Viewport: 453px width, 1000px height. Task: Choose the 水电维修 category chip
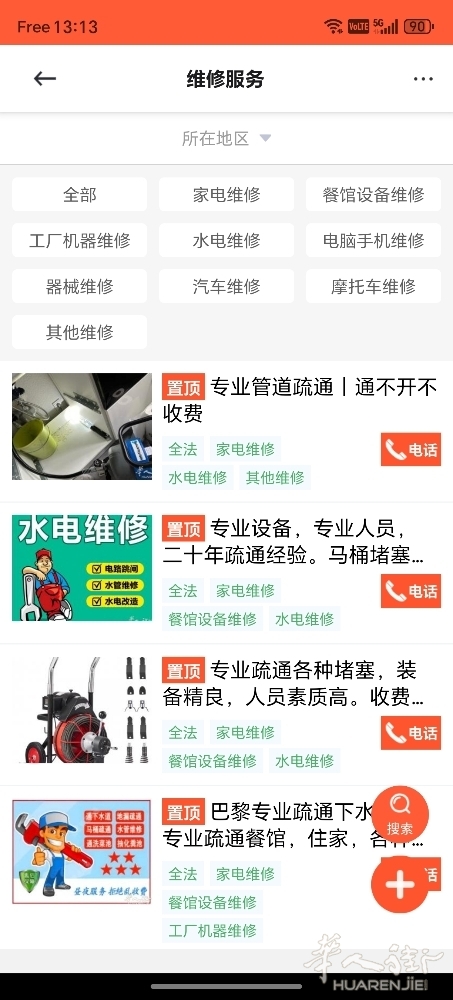pyautogui.click(x=226, y=240)
